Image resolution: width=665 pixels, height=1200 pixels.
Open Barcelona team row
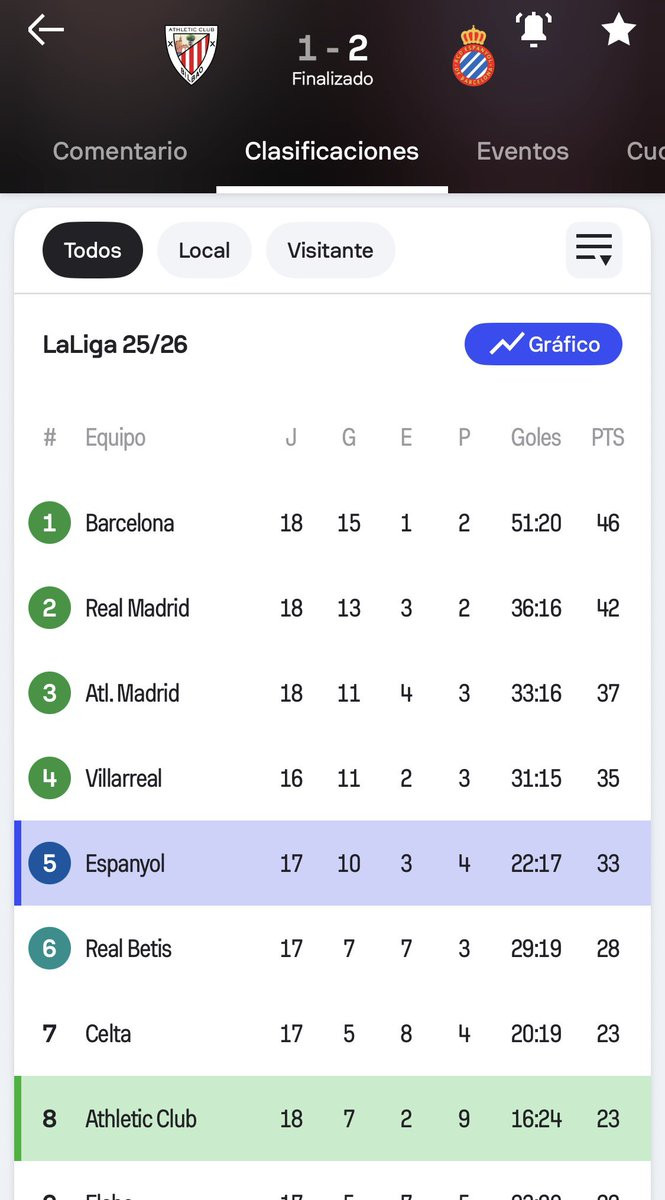[130, 523]
